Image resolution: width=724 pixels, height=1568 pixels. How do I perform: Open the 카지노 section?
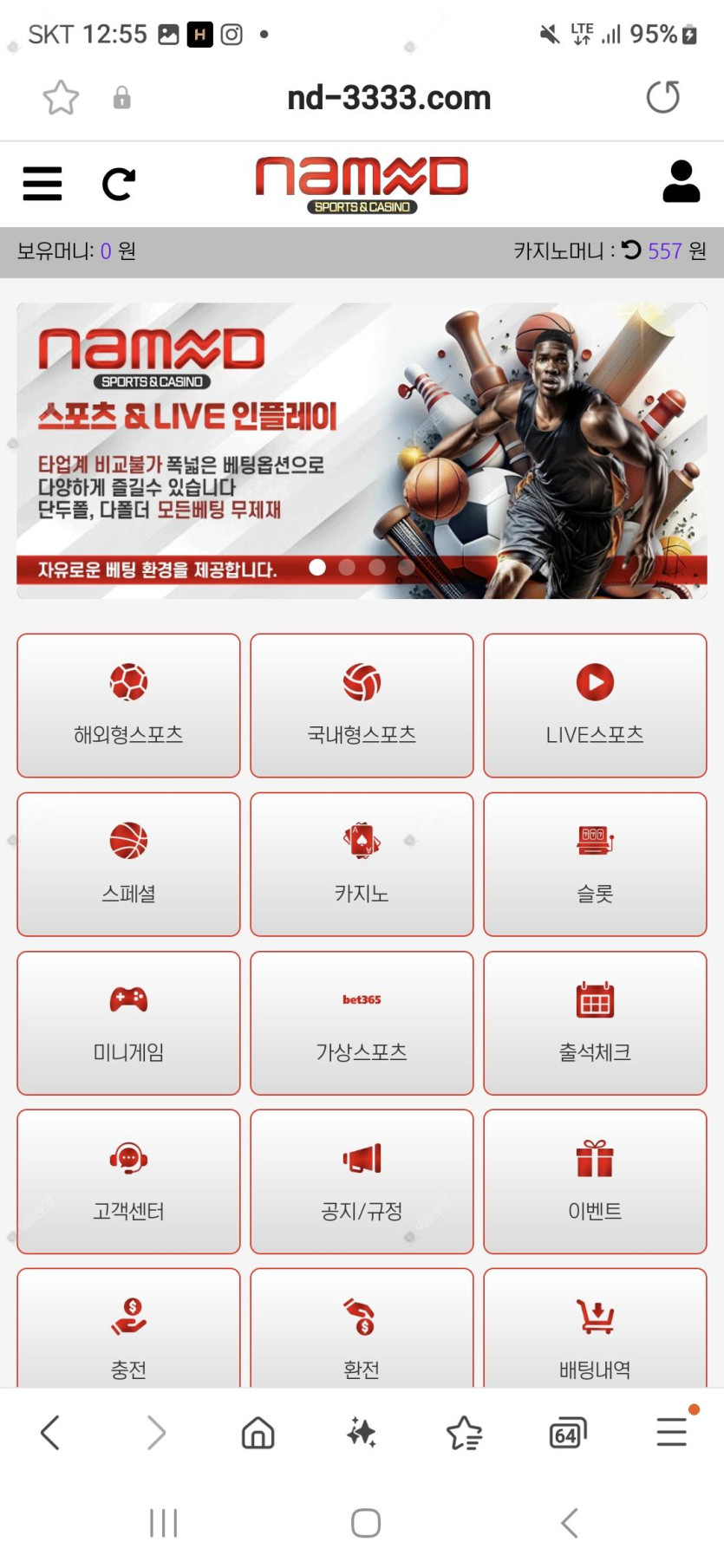pyautogui.click(x=362, y=864)
